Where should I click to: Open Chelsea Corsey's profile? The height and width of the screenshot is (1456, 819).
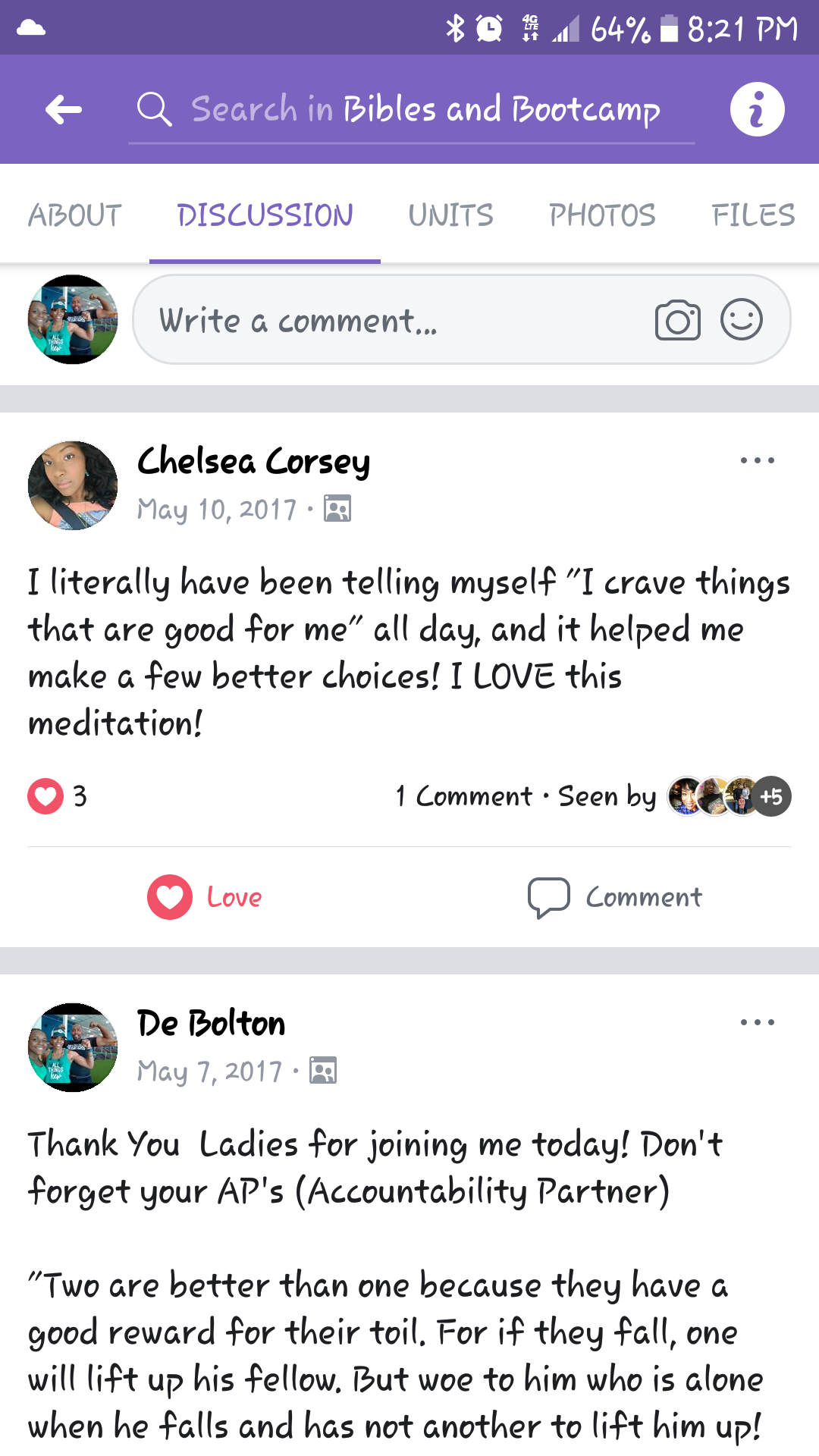pos(253,462)
